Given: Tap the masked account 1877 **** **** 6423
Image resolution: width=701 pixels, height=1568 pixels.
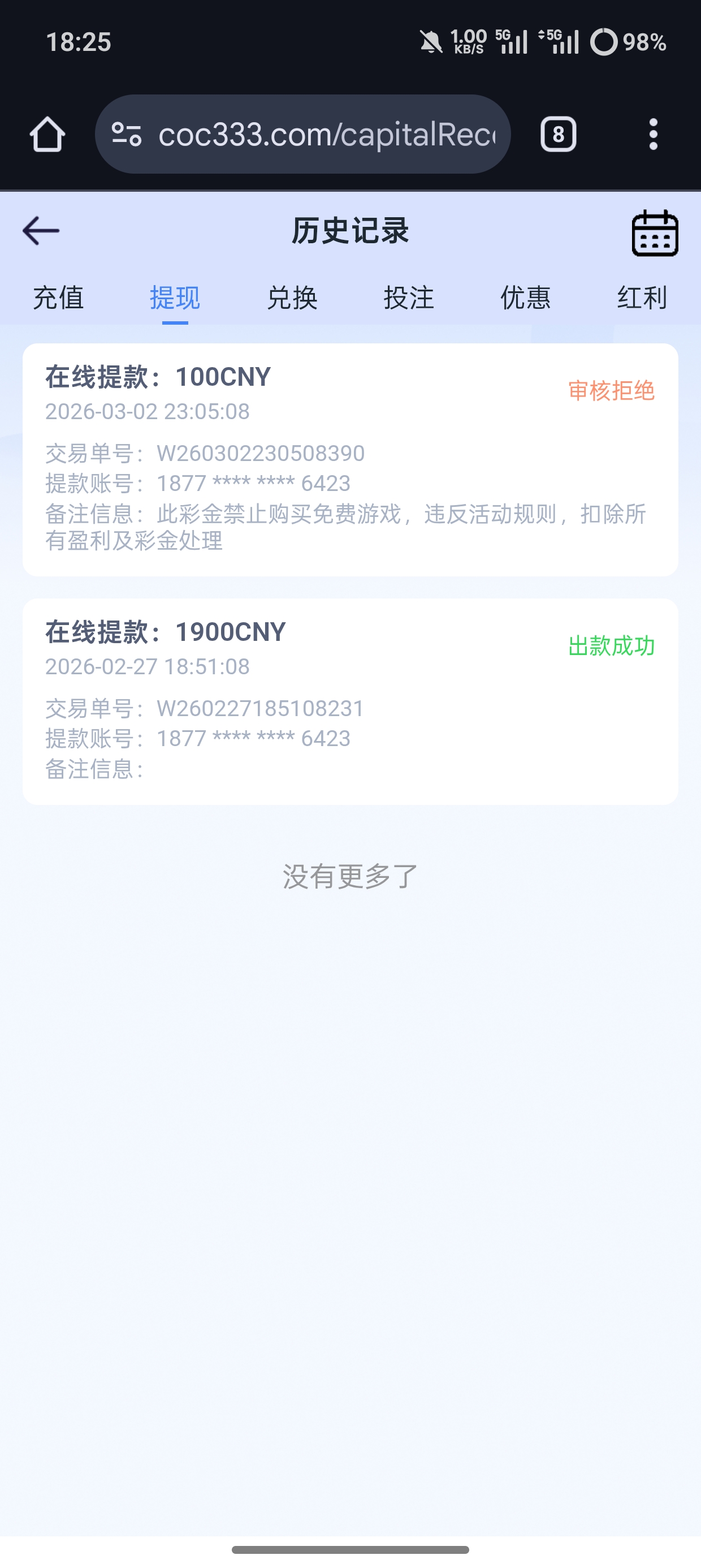Looking at the screenshot, I should click(x=253, y=484).
